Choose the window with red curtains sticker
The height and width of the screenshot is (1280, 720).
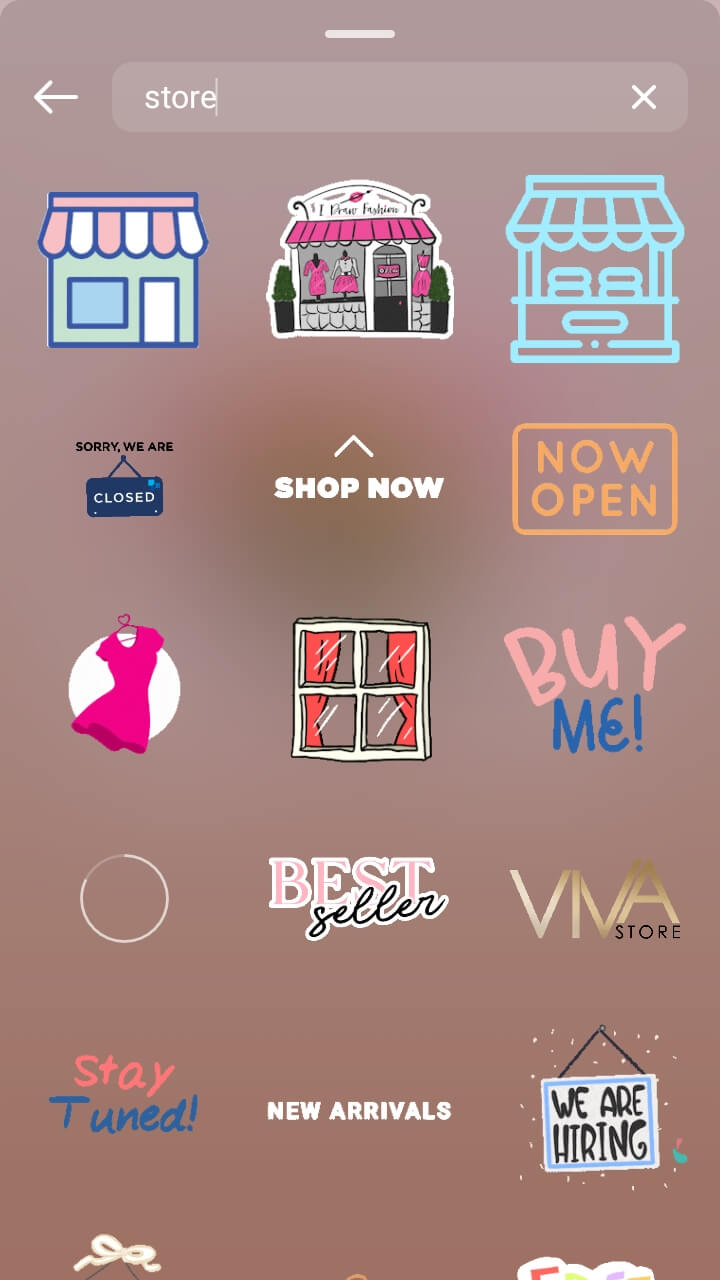point(360,688)
